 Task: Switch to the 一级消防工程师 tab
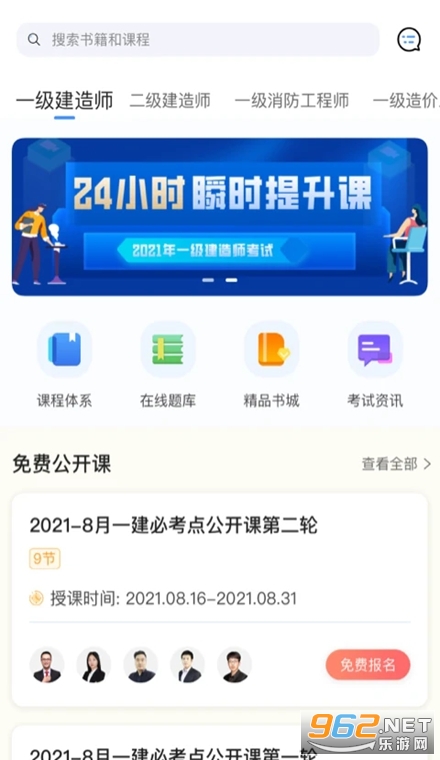292,100
